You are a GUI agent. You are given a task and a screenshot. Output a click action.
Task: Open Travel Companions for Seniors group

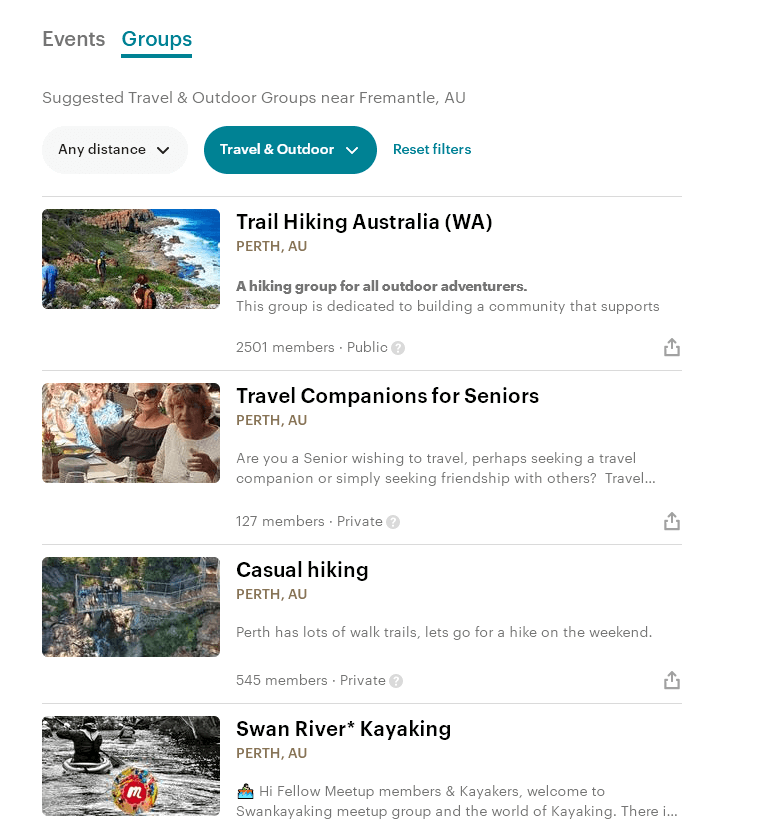click(x=387, y=396)
